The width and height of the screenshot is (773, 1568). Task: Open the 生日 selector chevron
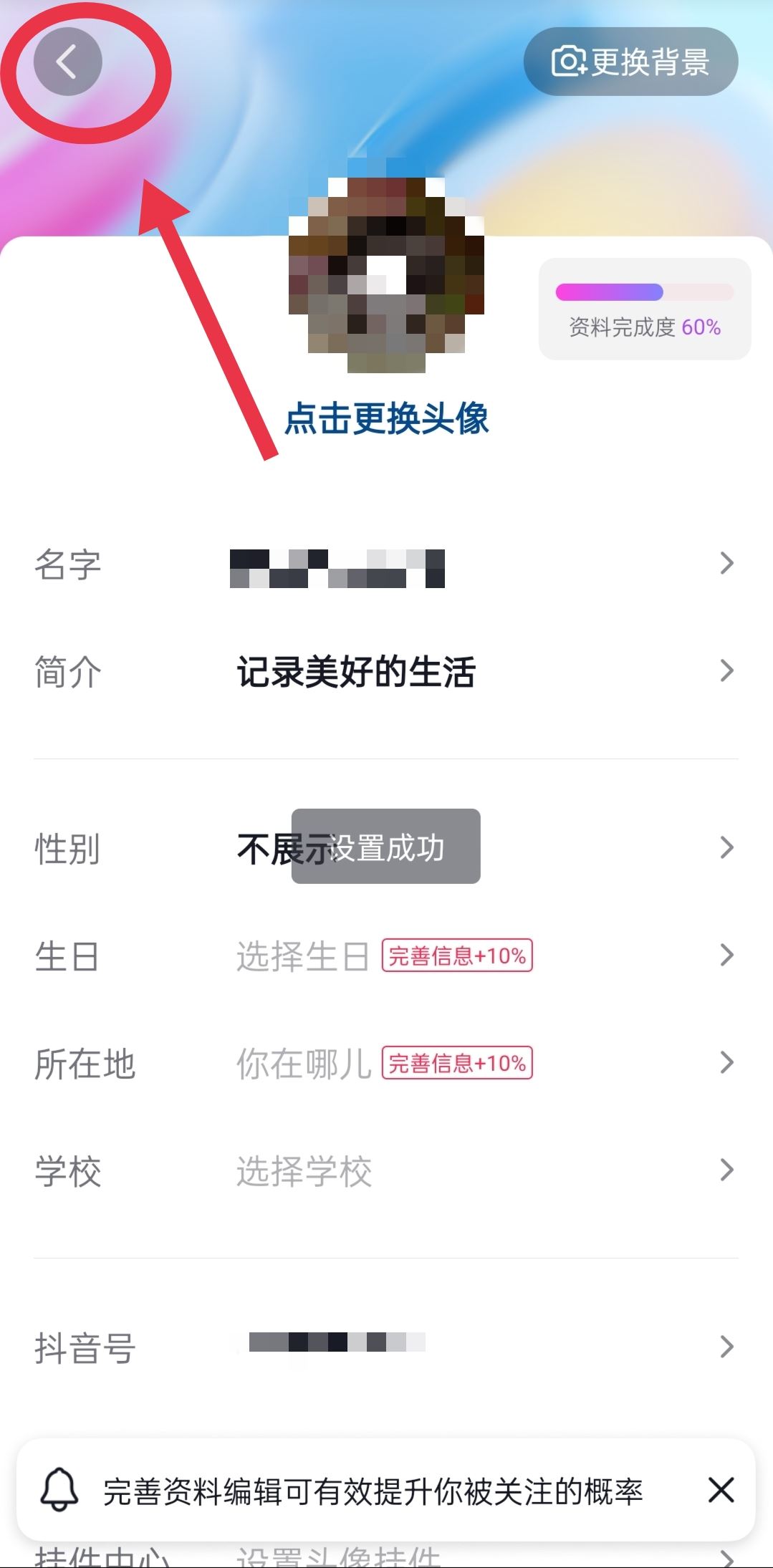click(x=728, y=955)
